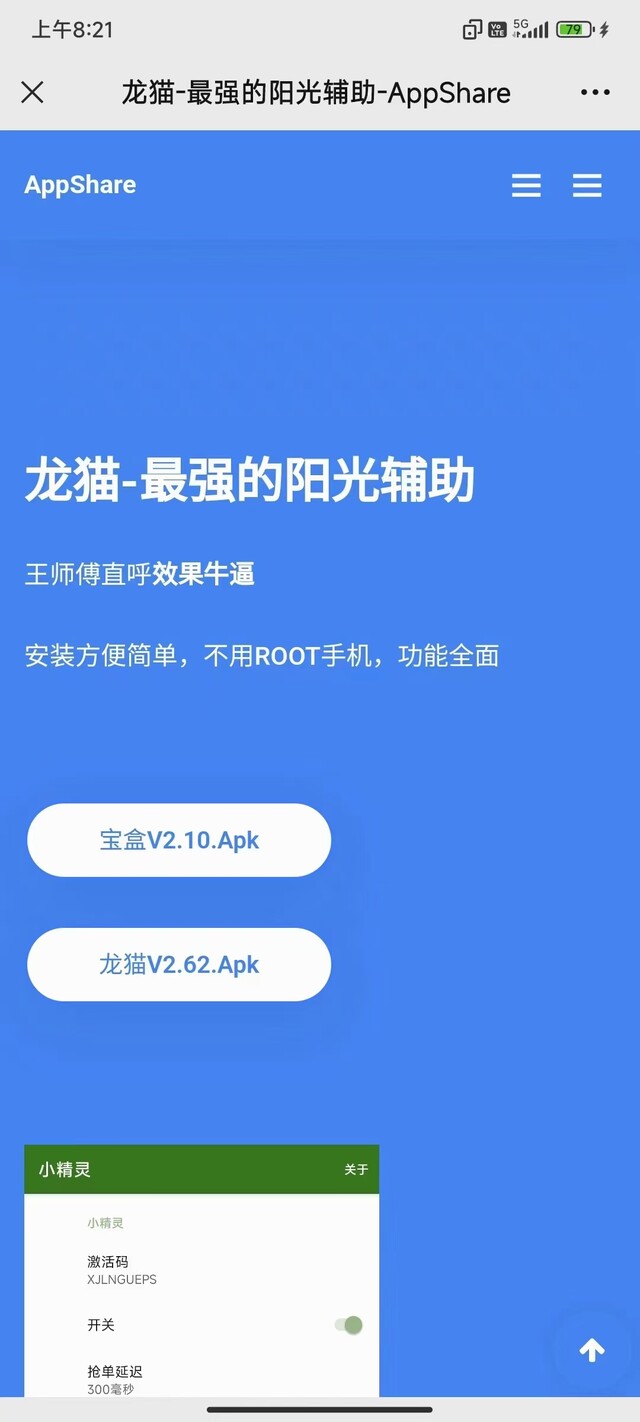This screenshot has width=640, height=1422.
Task: Close the web page with the X icon
Action: click(32, 93)
